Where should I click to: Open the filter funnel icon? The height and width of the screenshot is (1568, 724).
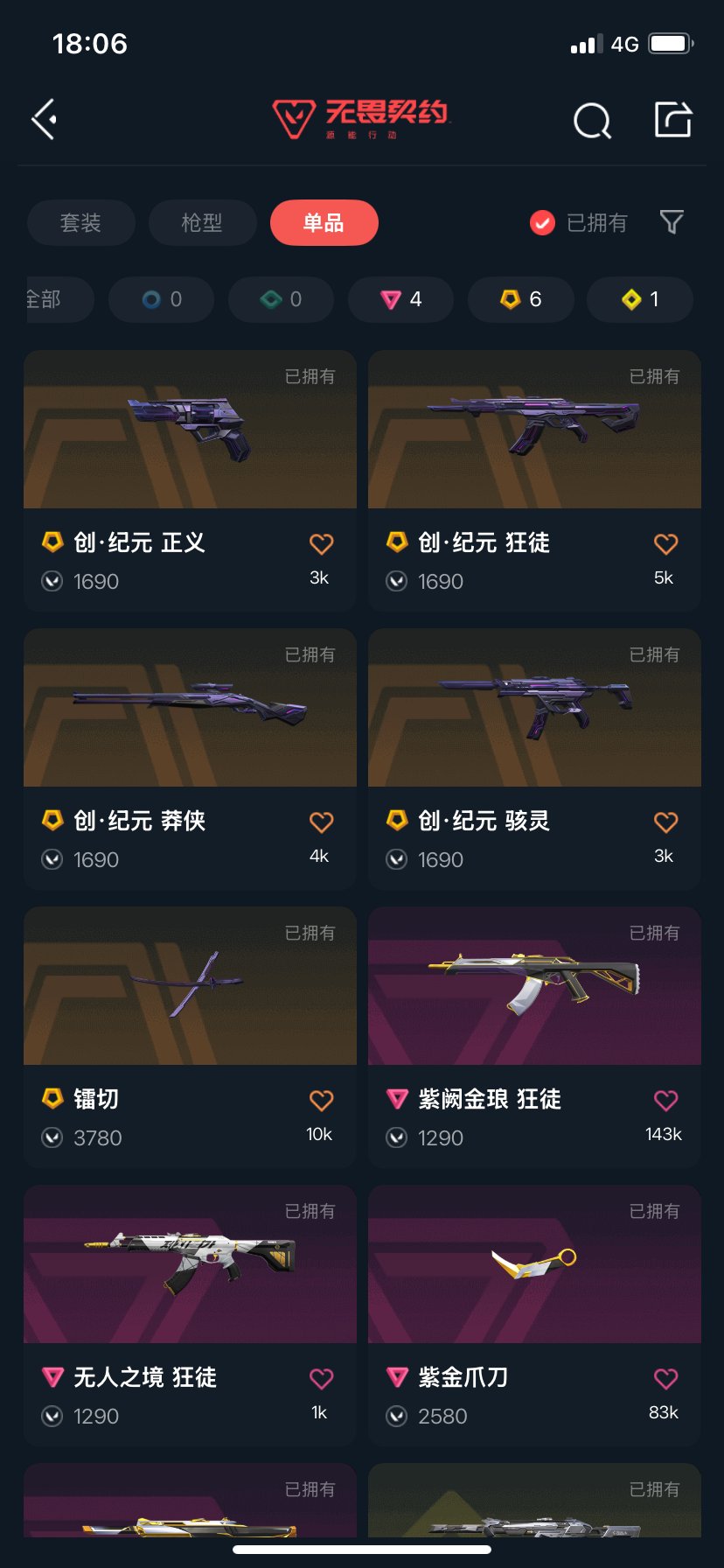coord(672,223)
